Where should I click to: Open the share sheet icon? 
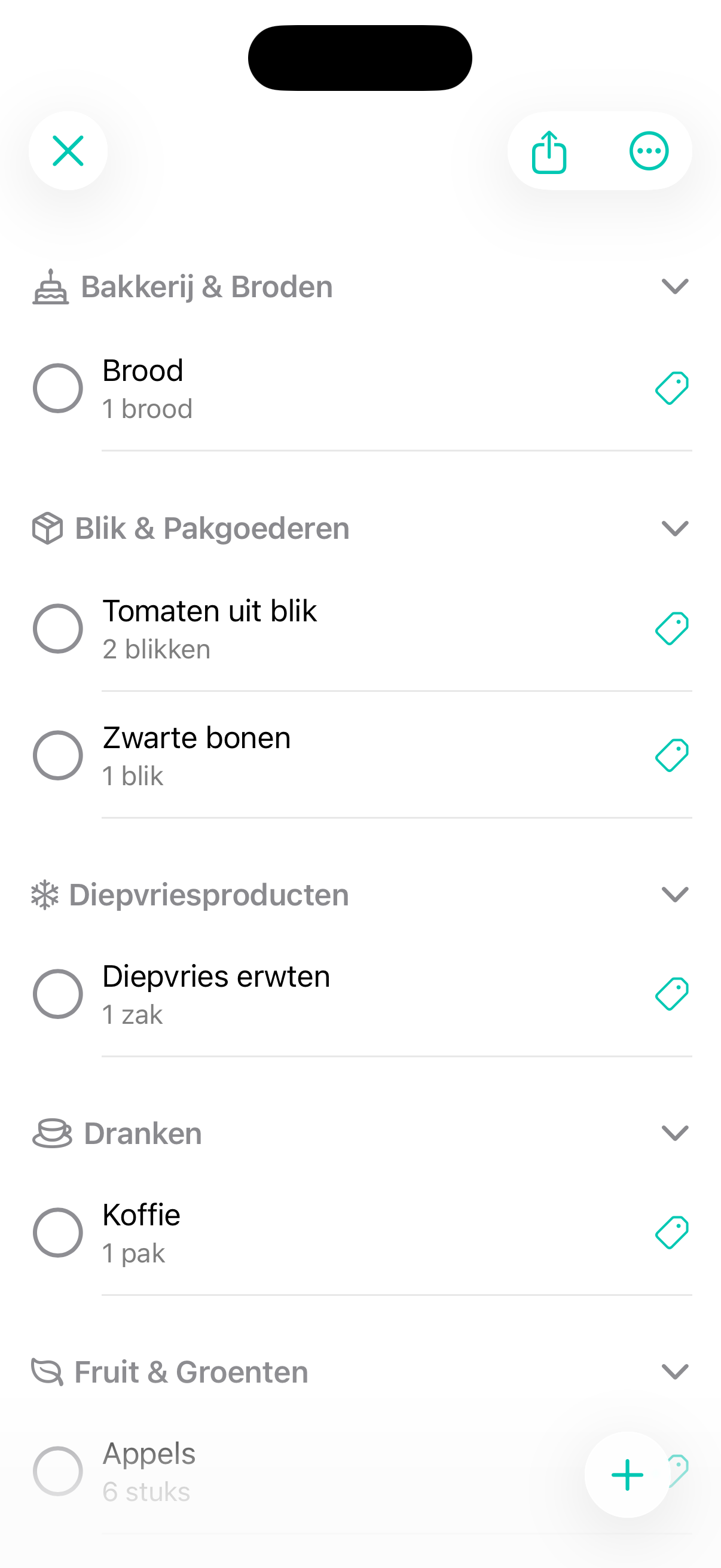[549, 151]
